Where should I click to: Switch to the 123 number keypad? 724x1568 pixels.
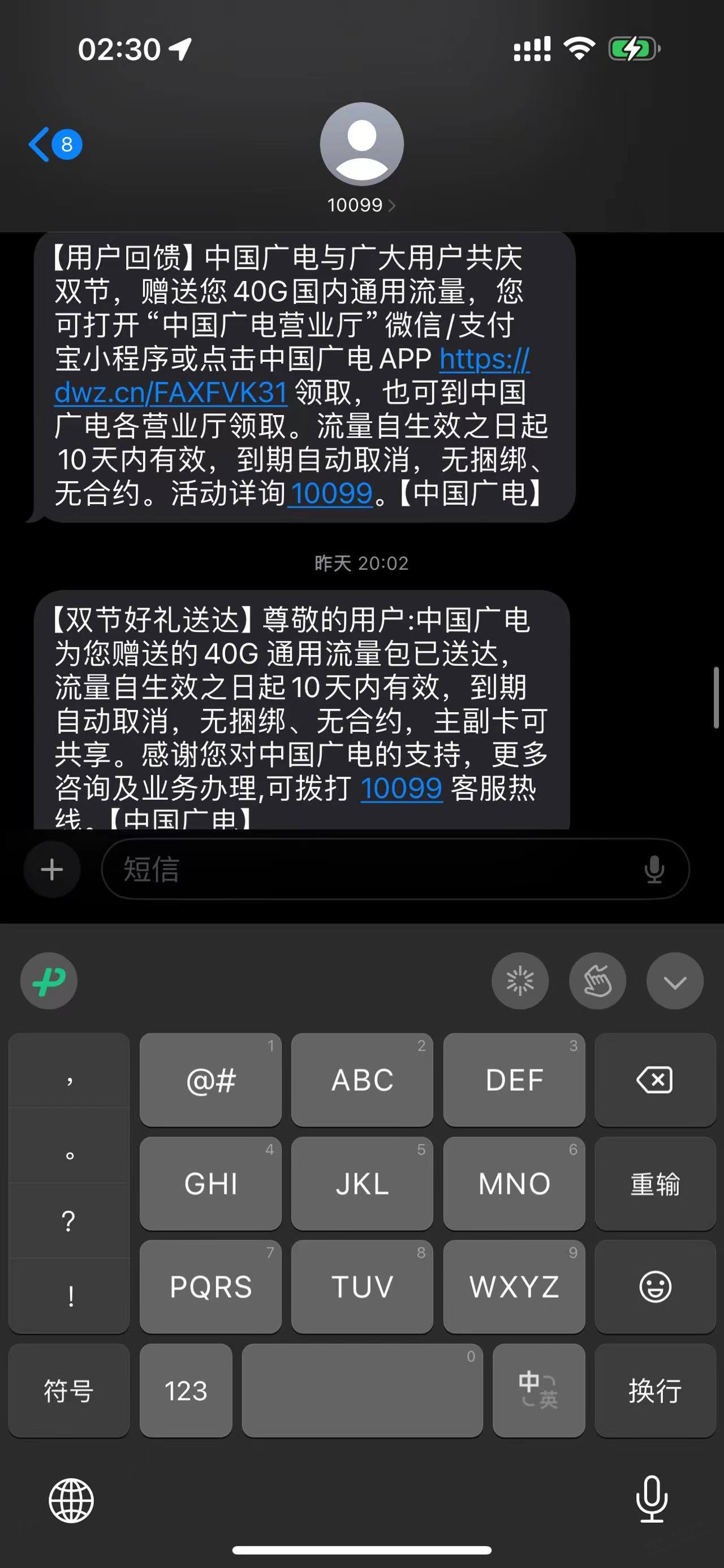click(186, 1391)
